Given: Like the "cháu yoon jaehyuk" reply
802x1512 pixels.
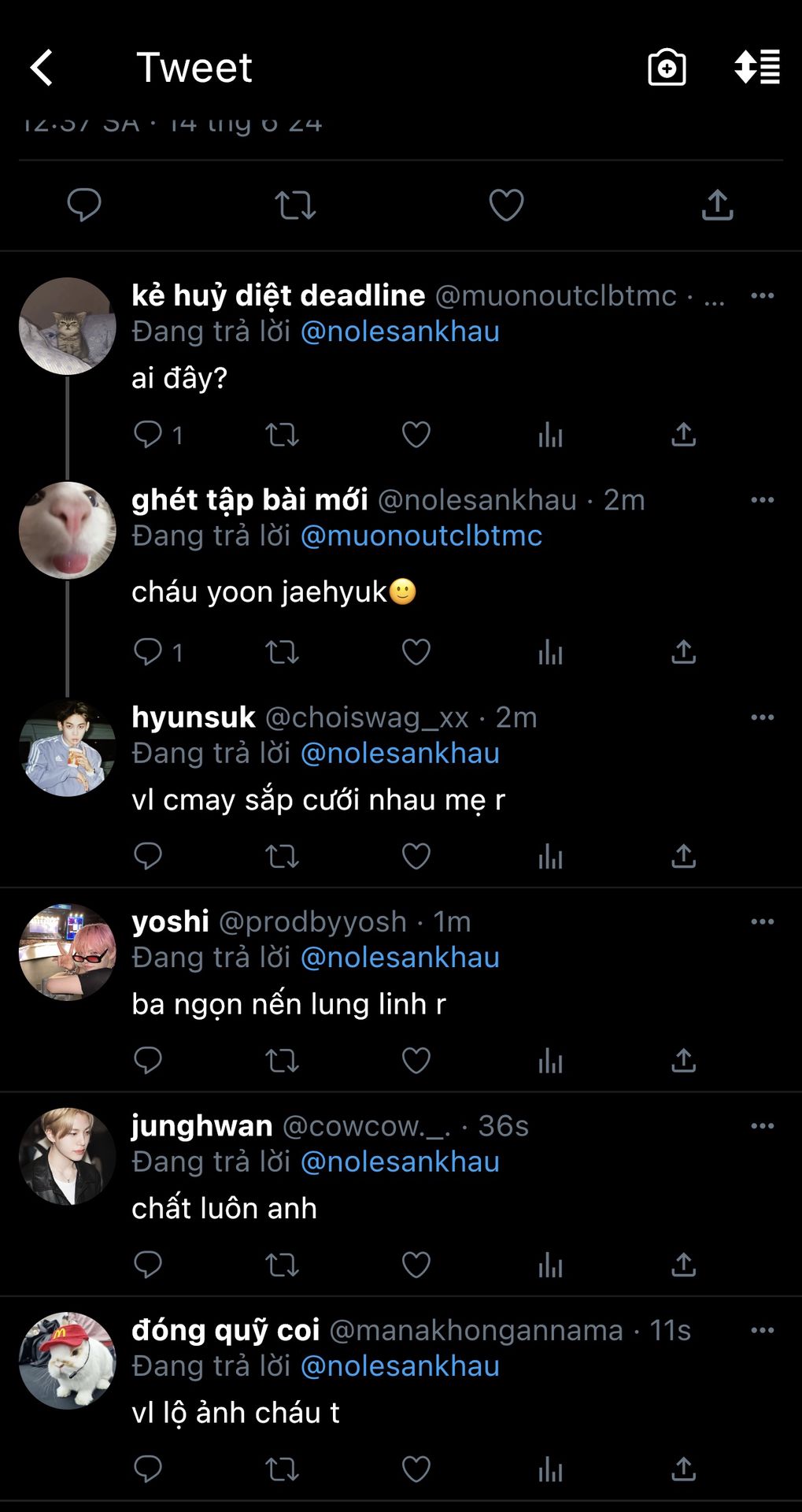Looking at the screenshot, I should click(x=416, y=652).
